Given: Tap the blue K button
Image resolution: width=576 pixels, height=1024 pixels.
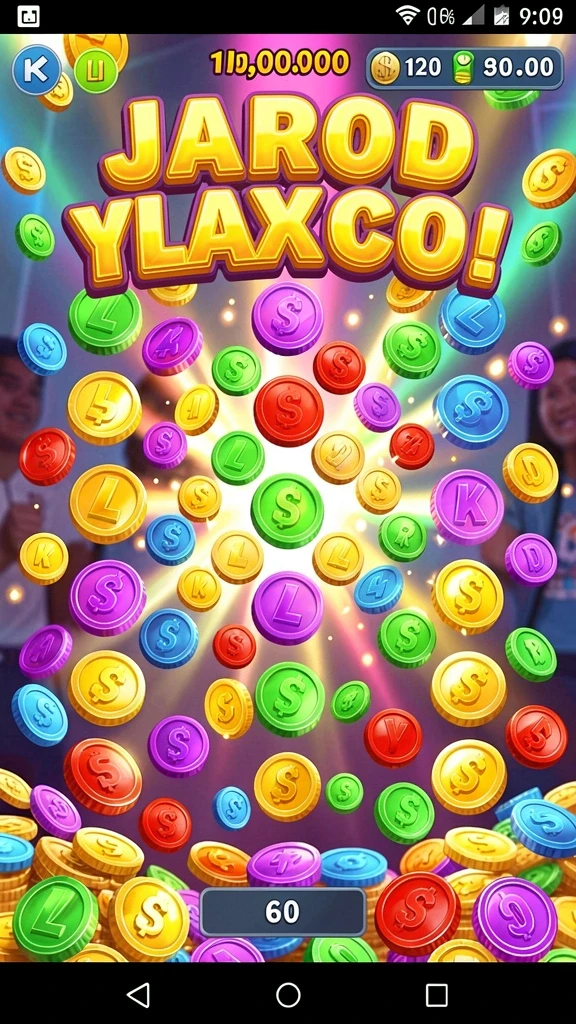Looking at the screenshot, I should (37, 69).
